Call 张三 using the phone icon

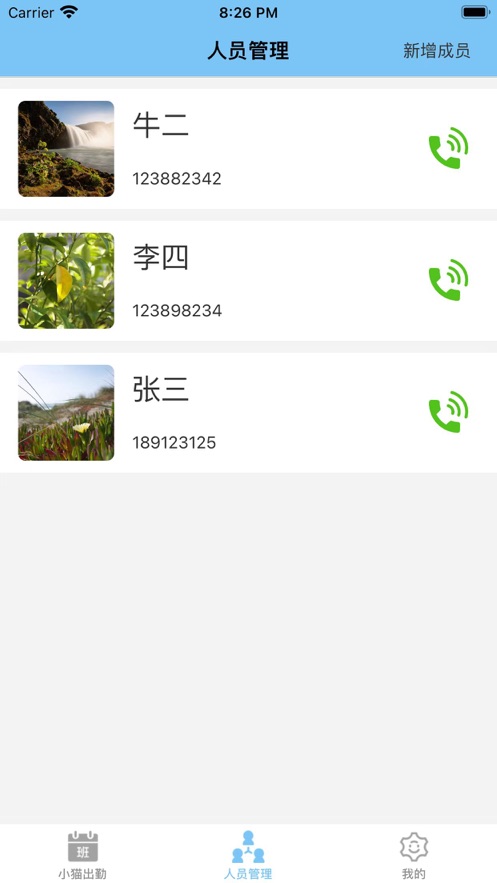pyautogui.click(x=449, y=412)
